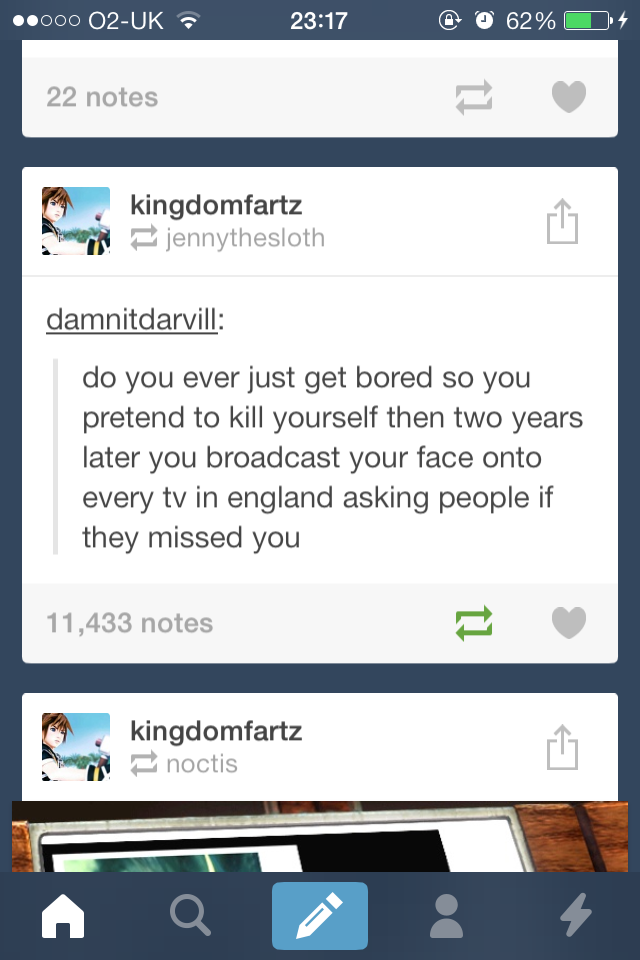
Task: View the 22 notes
Action: (x=102, y=97)
